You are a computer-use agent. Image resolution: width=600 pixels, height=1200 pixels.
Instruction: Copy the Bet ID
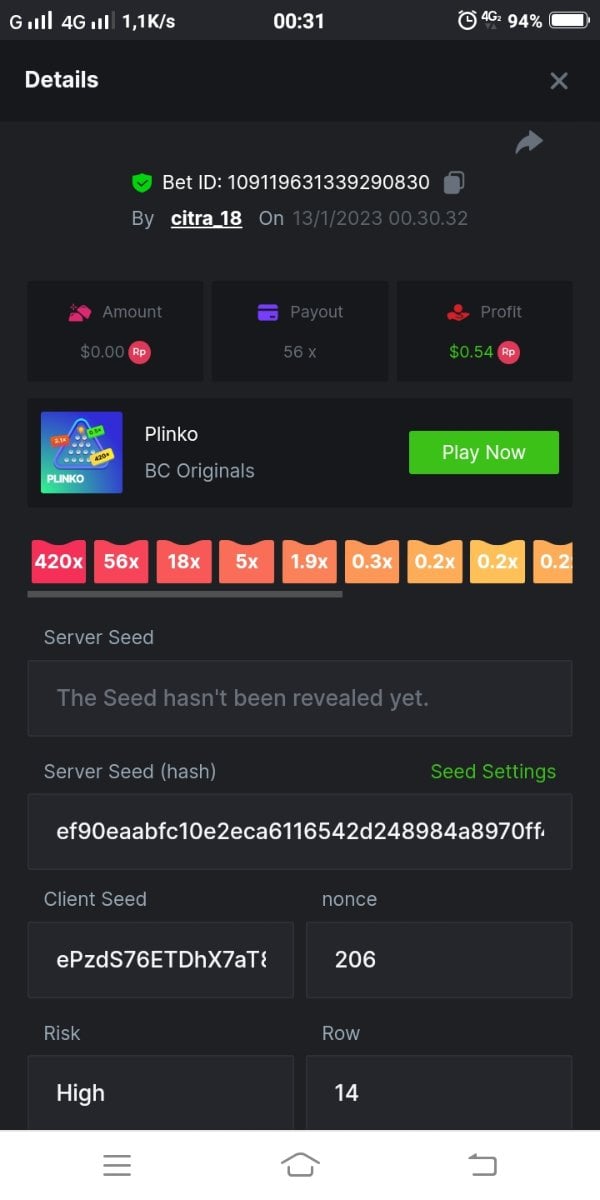(454, 182)
